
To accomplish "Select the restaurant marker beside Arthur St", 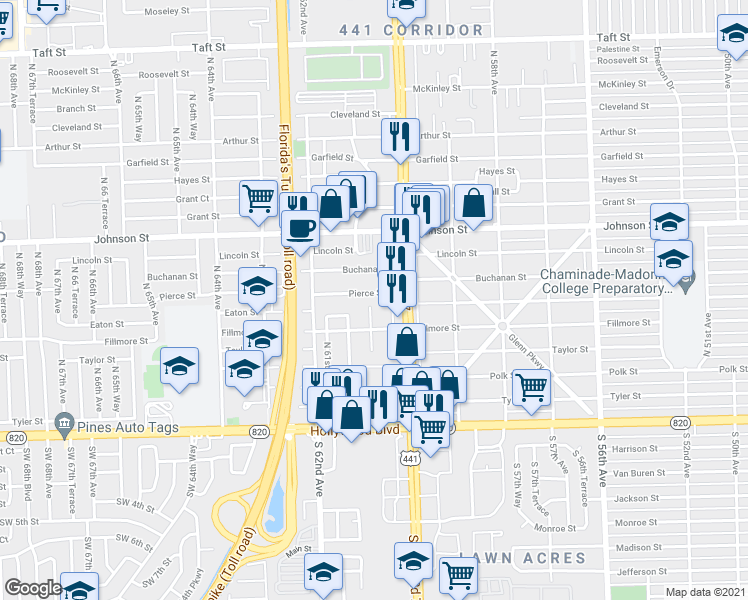I will tap(399, 136).
